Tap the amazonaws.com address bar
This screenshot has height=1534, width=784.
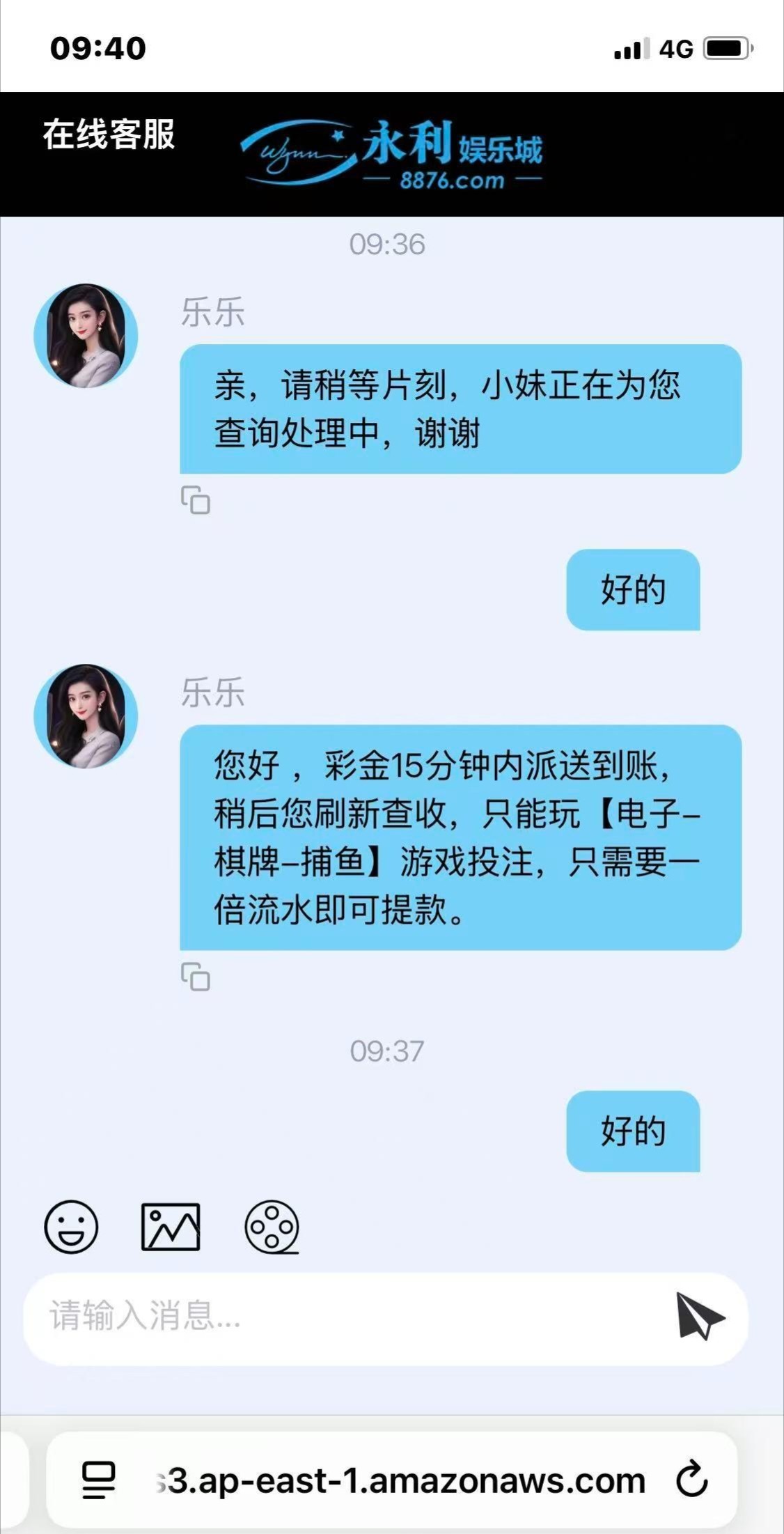(400, 1481)
